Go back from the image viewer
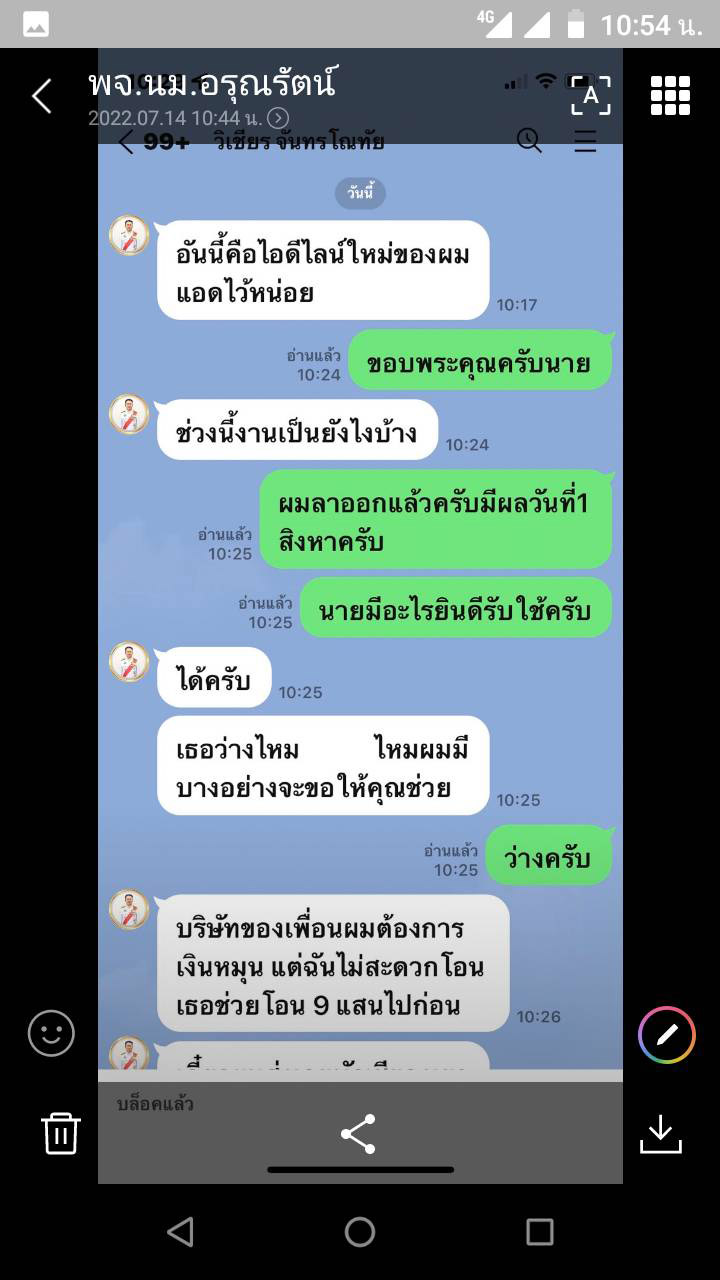This screenshot has width=720, height=1280. pyautogui.click(x=41, y=97)
